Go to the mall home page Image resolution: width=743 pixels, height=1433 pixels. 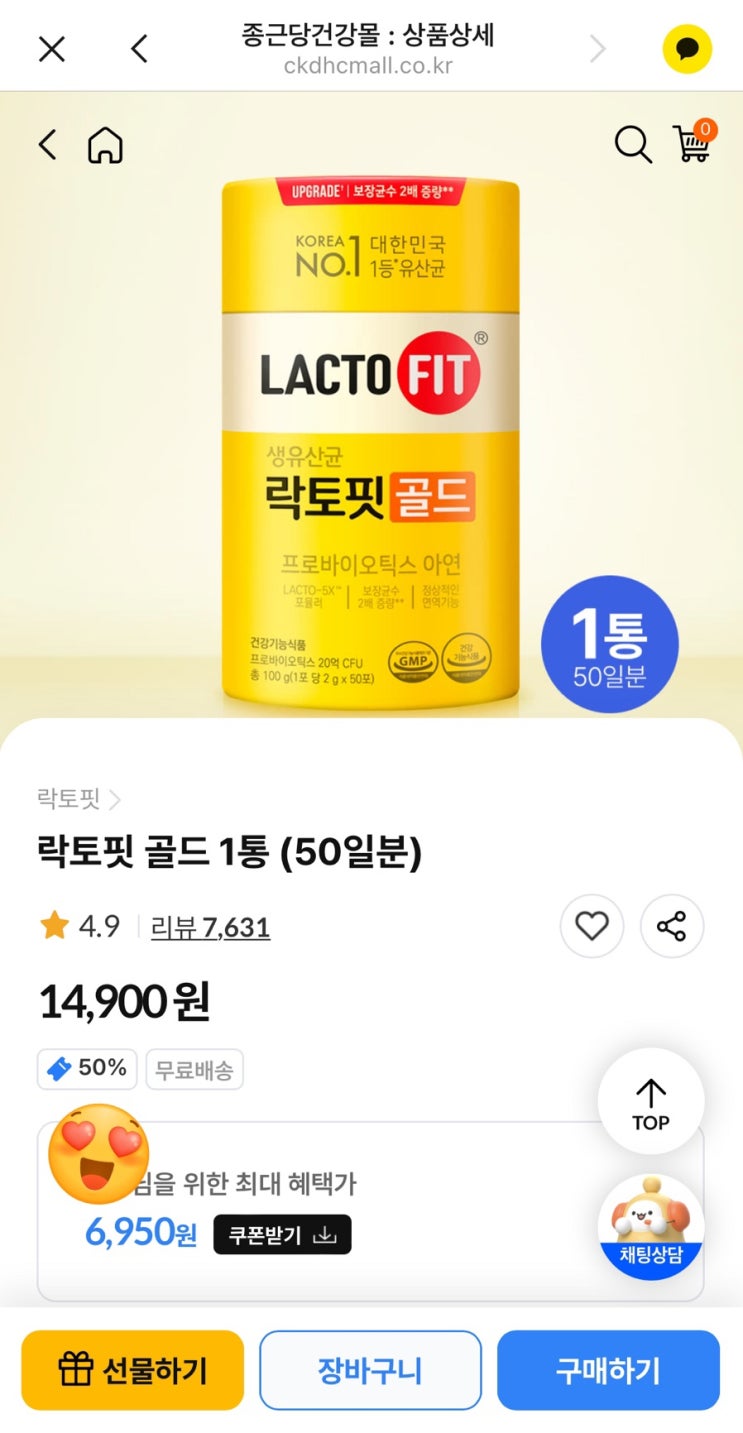(105, 146)
